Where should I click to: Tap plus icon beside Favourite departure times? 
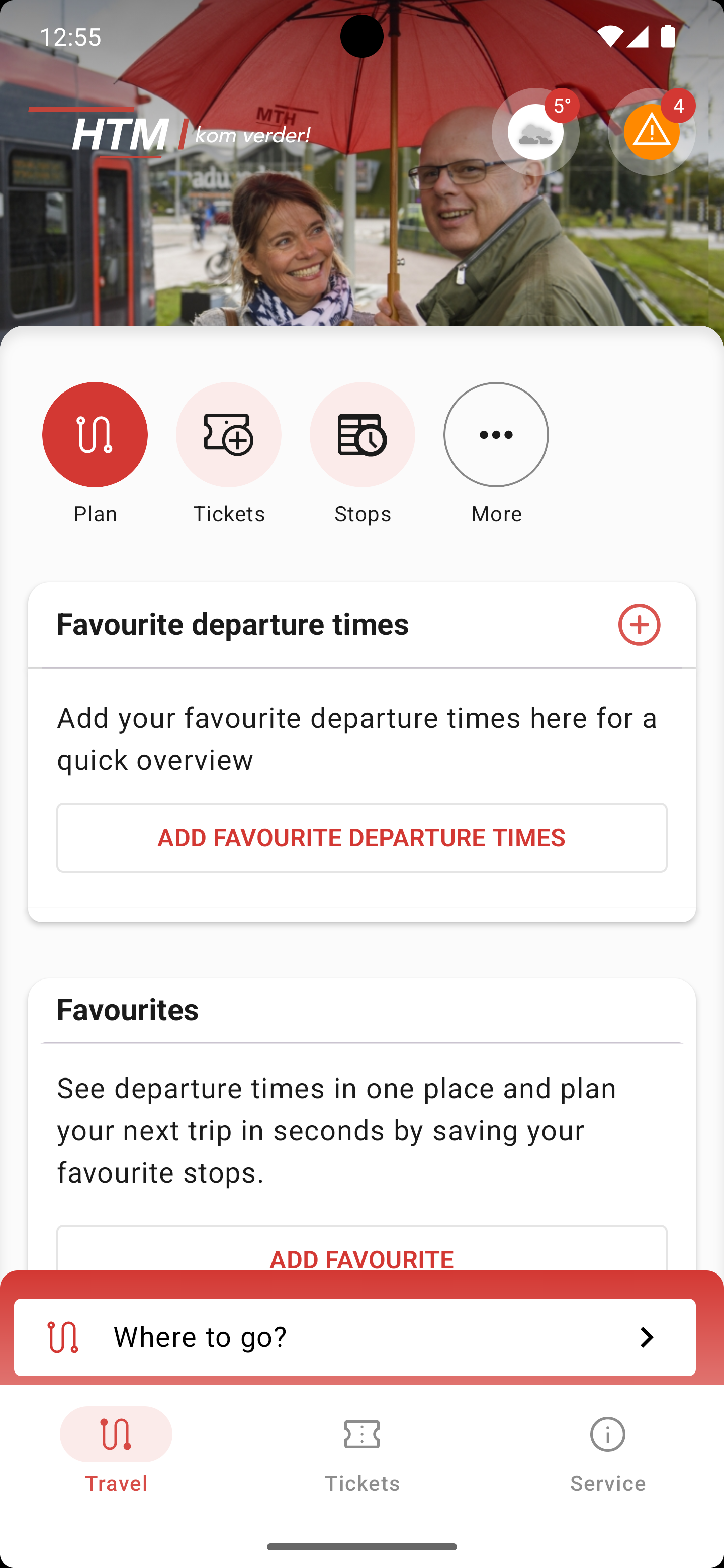point(639,625)
